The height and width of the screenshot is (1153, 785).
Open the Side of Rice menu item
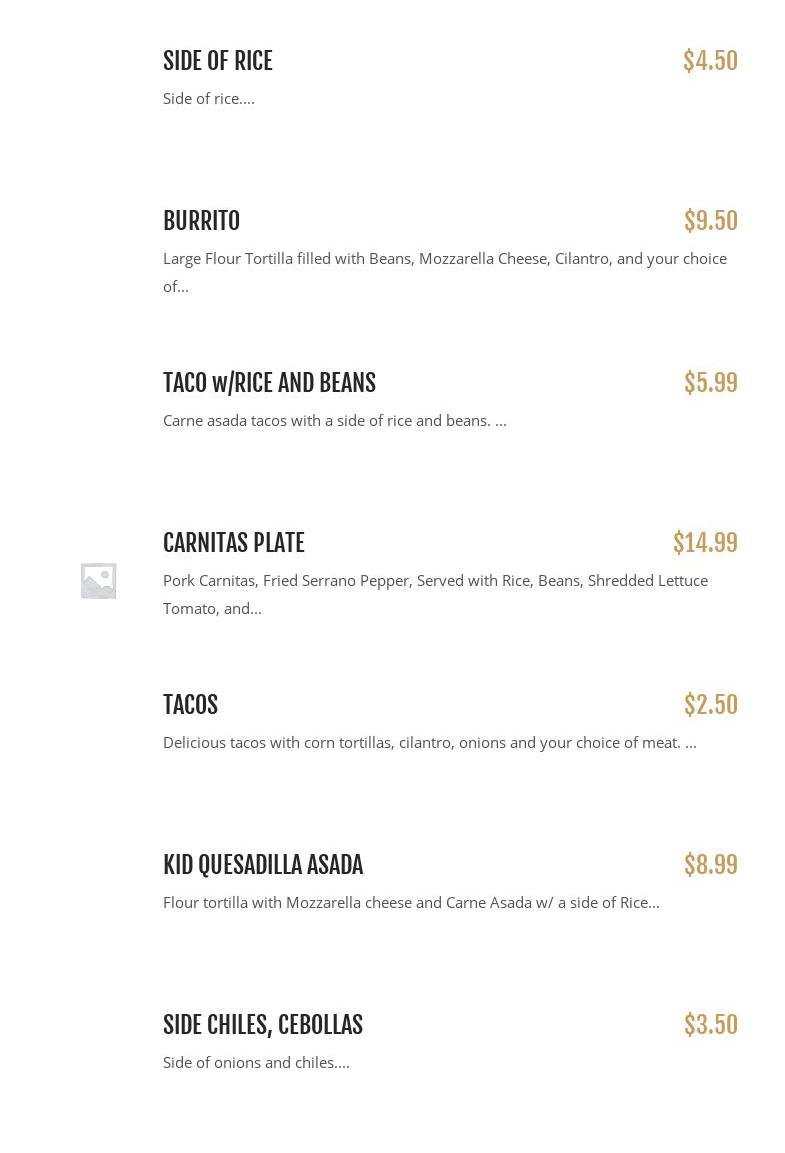[x=218, y=61]
